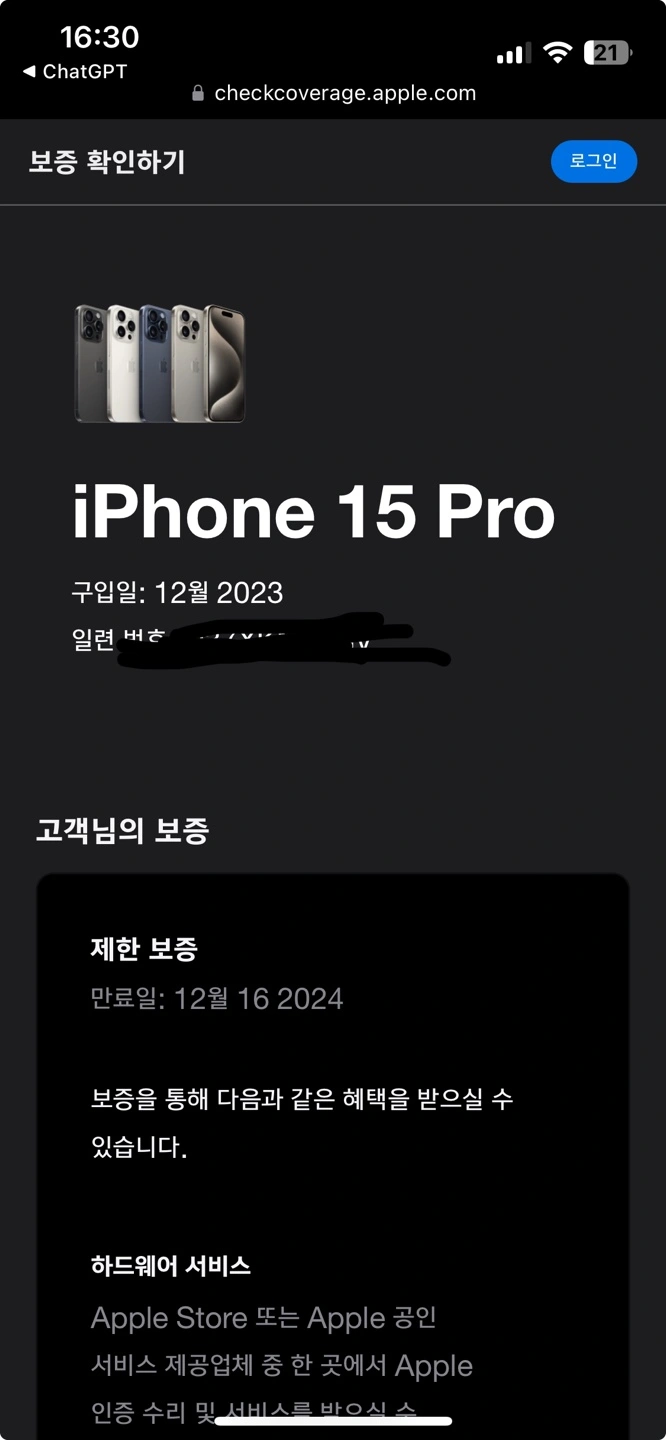
Task: Return to ChatGPT app via back link
Action: [x=75, y=72]
